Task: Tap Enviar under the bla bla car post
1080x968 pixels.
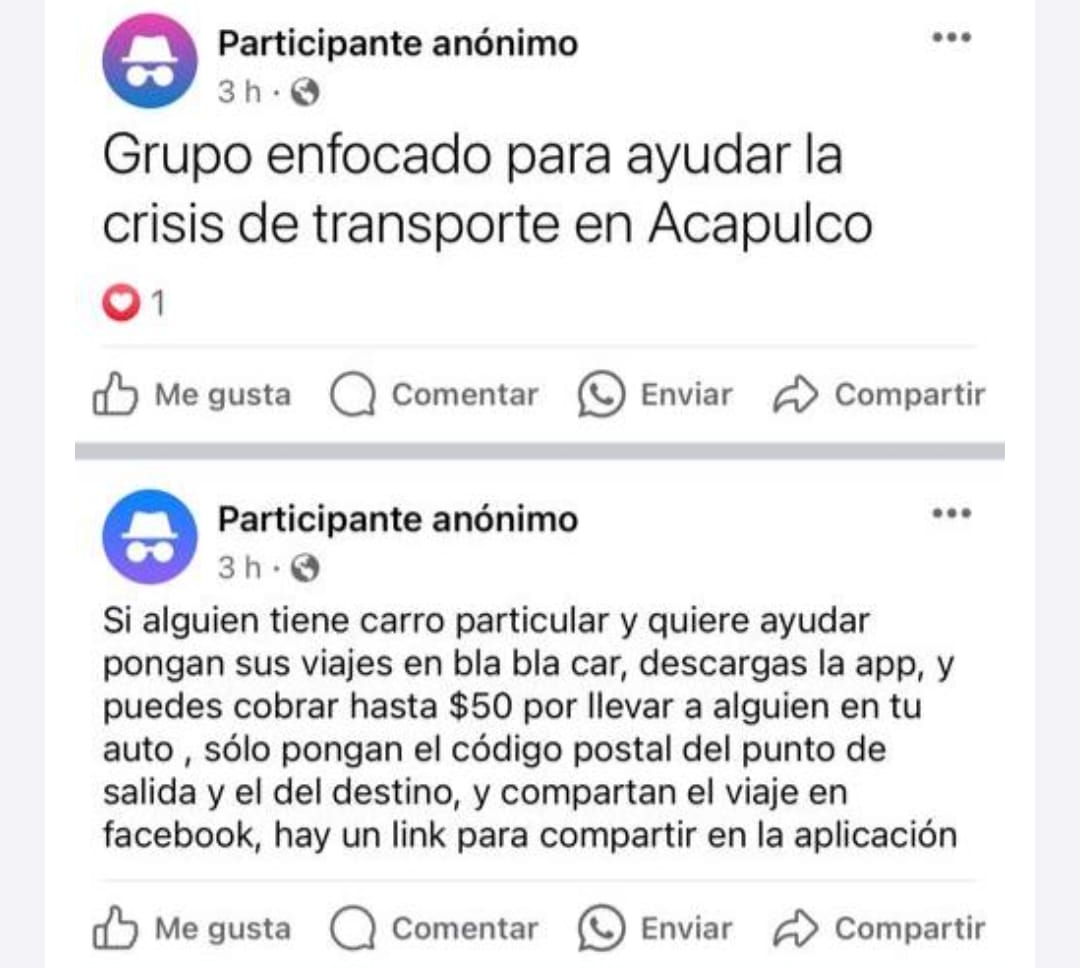Action: [x=655, y=929]
